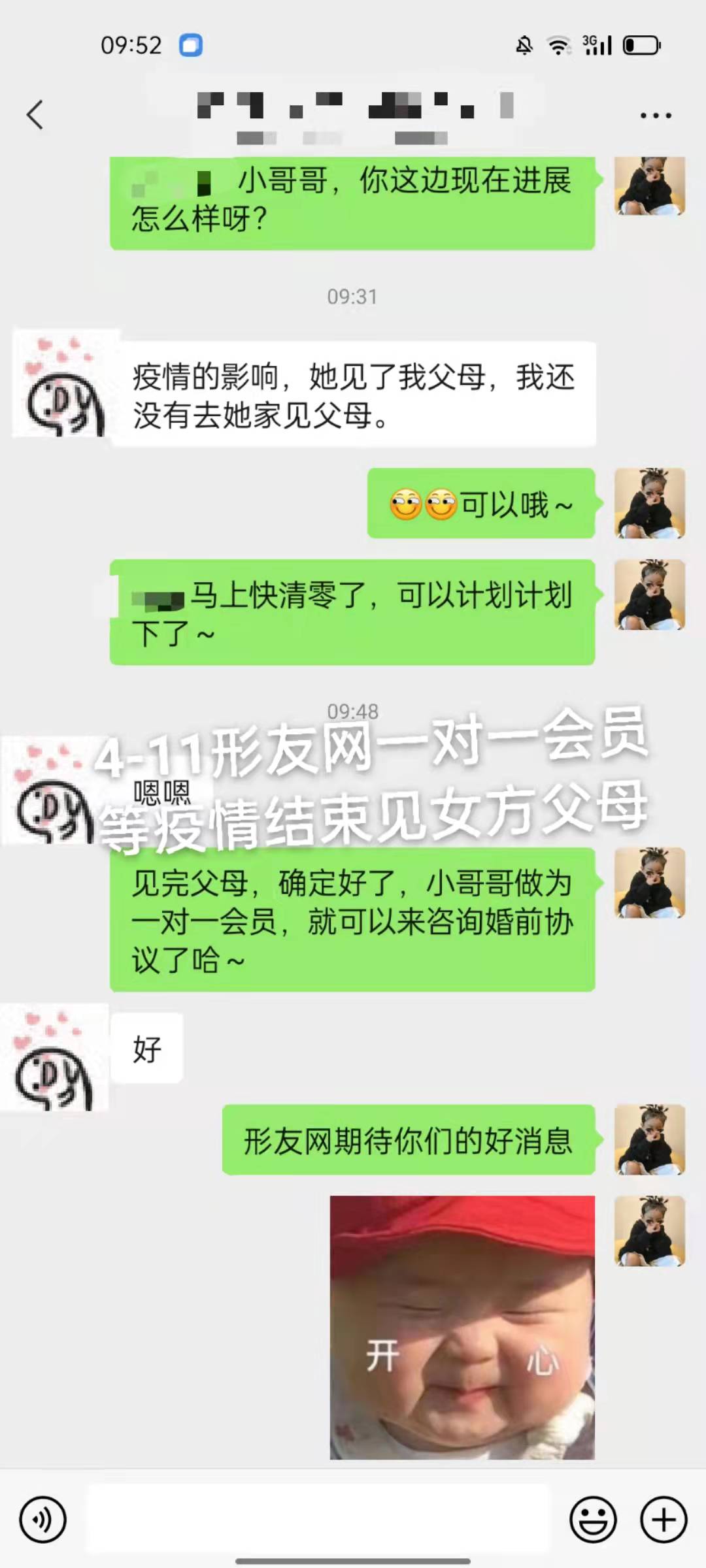
Task: View the 开心 baby sticker image
Action: [x=462, y=1327]
